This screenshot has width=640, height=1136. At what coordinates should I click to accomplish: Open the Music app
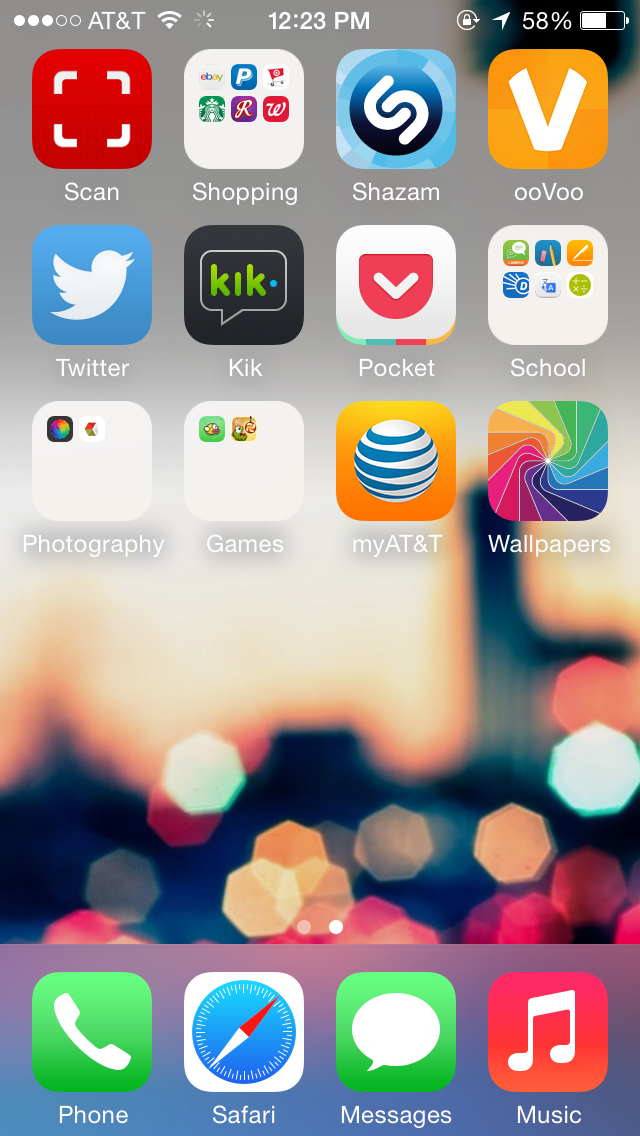pyautogui.click(x=548, y=1032)
